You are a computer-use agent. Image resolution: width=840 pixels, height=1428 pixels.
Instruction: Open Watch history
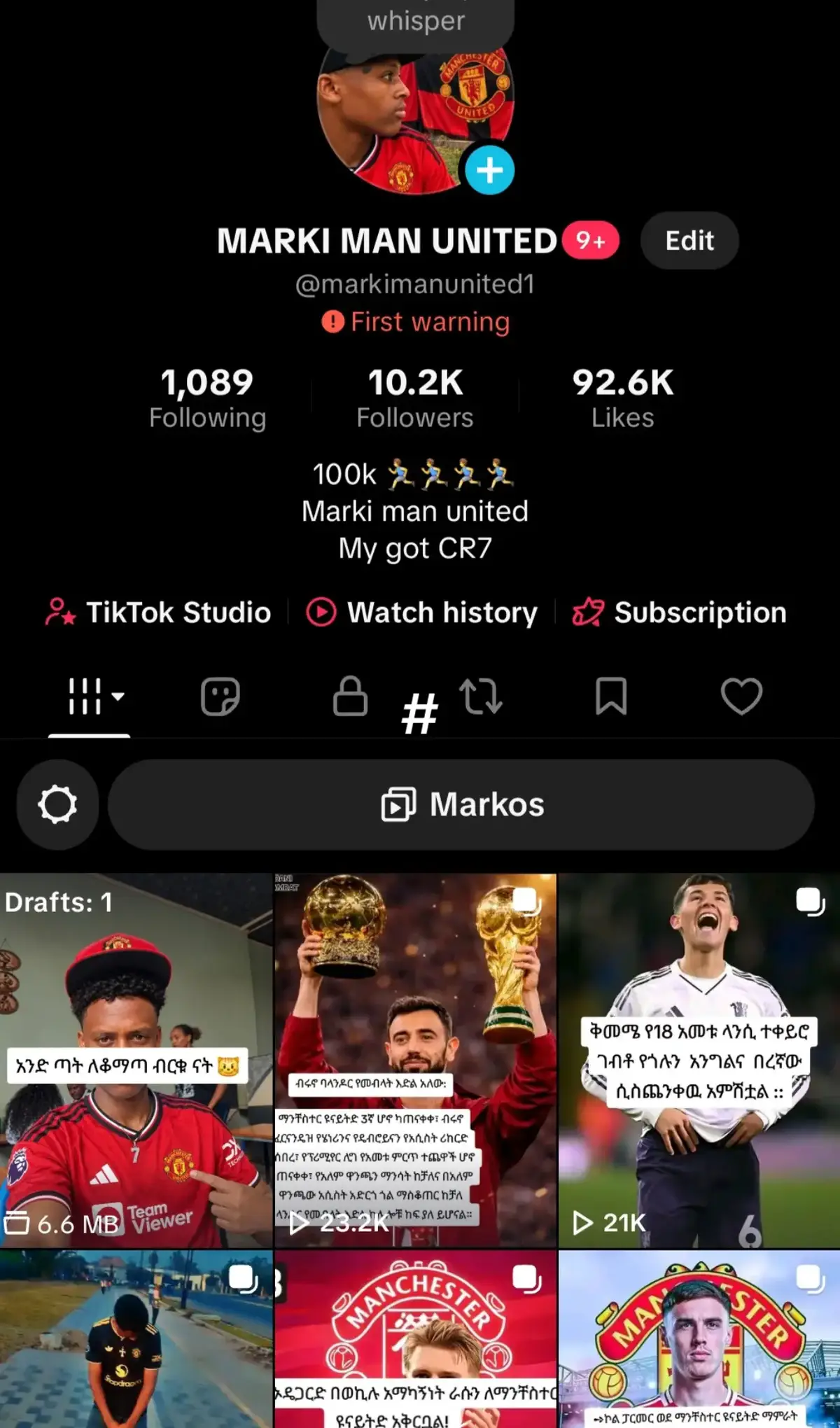[x=422, y=612]
